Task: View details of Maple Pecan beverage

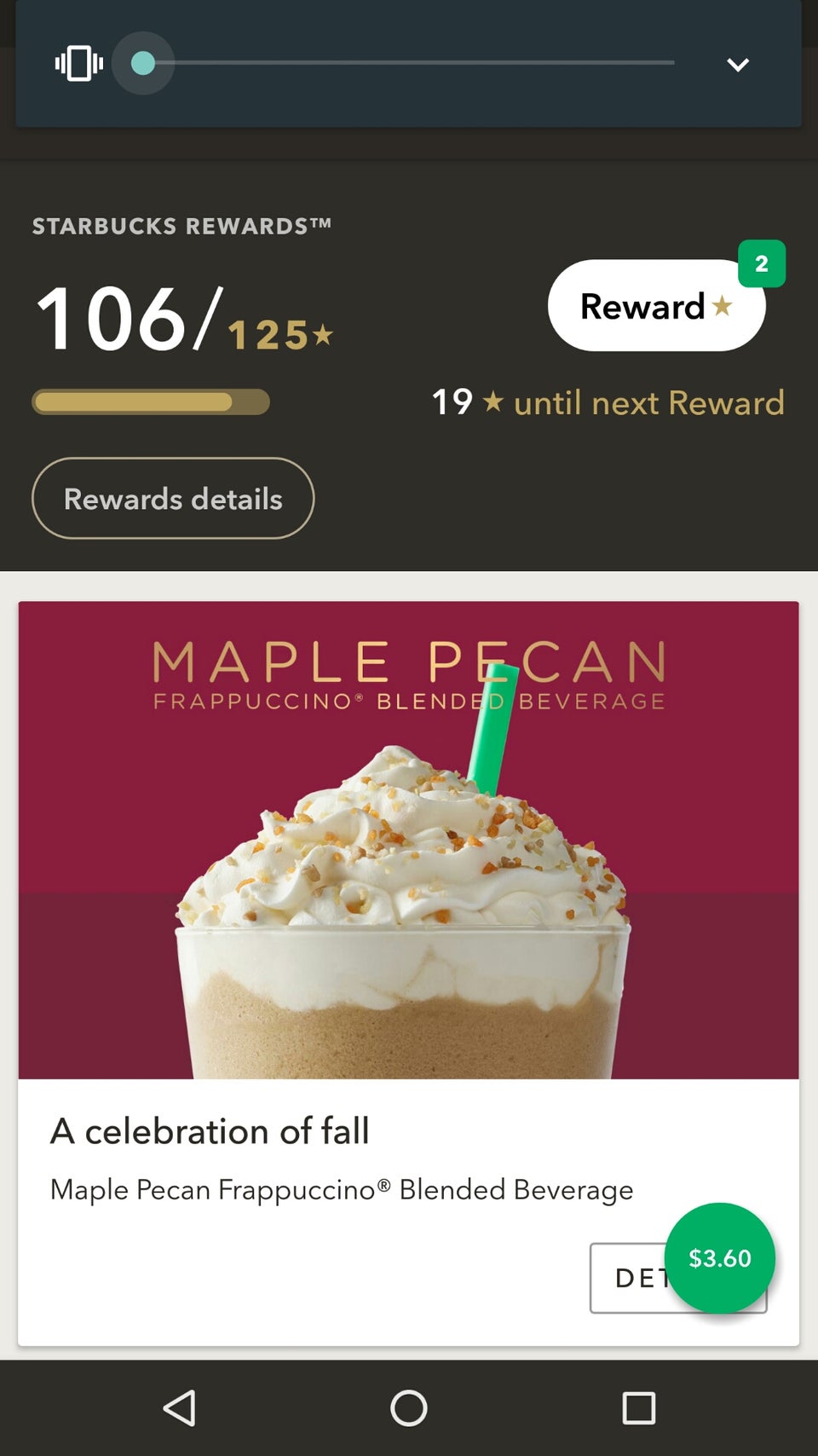Action: [629, 1278]
